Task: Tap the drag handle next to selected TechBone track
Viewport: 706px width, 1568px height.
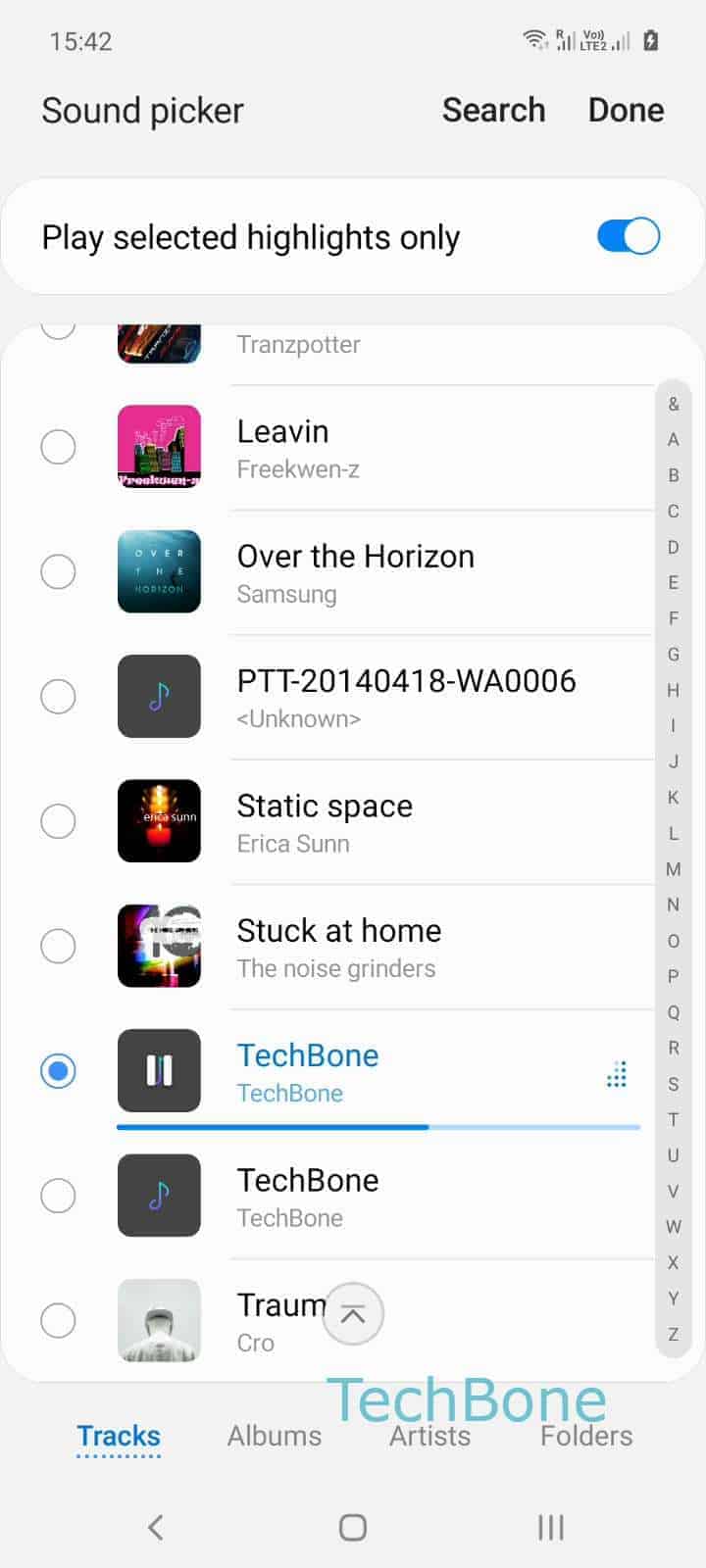Action: 616,1073
